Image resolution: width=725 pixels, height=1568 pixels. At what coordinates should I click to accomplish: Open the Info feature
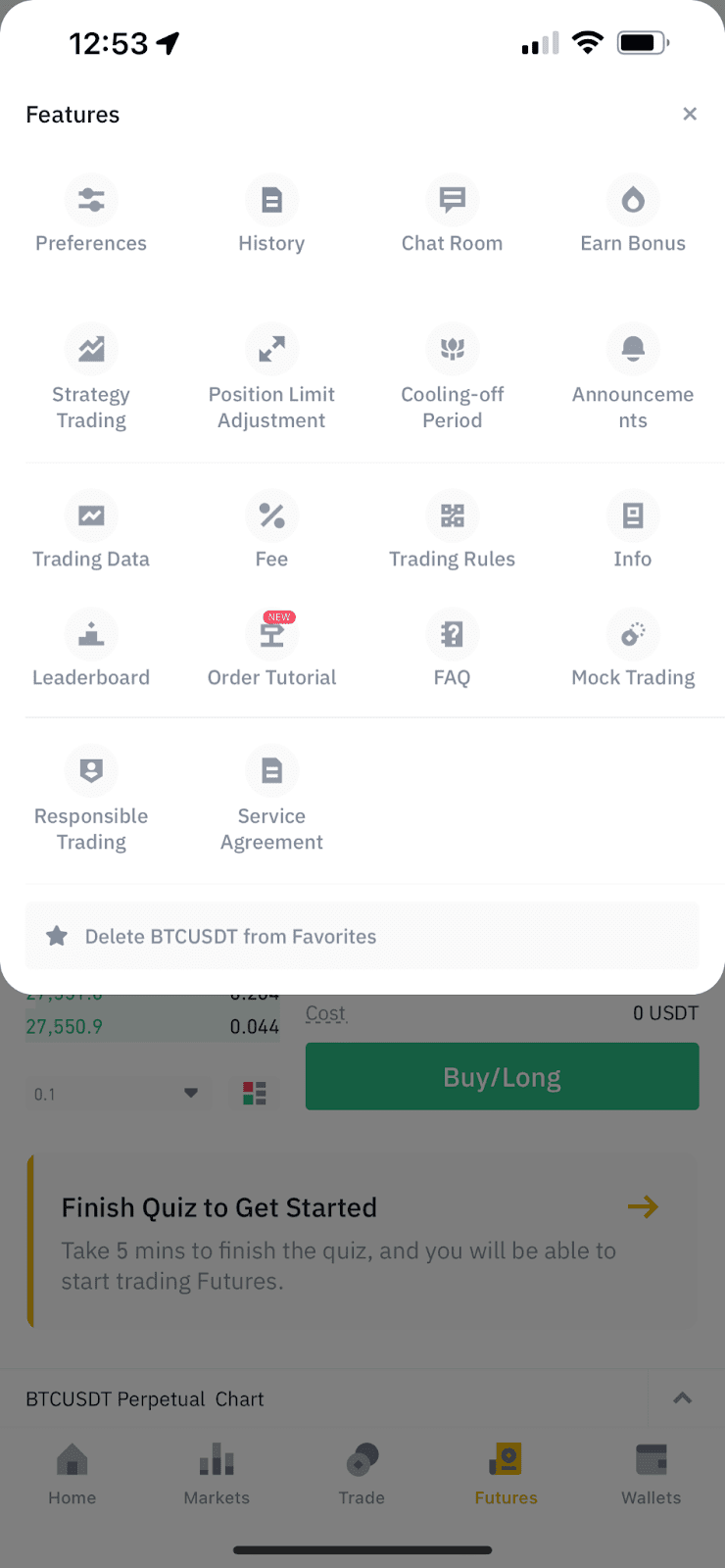click(x=633, y=530)
